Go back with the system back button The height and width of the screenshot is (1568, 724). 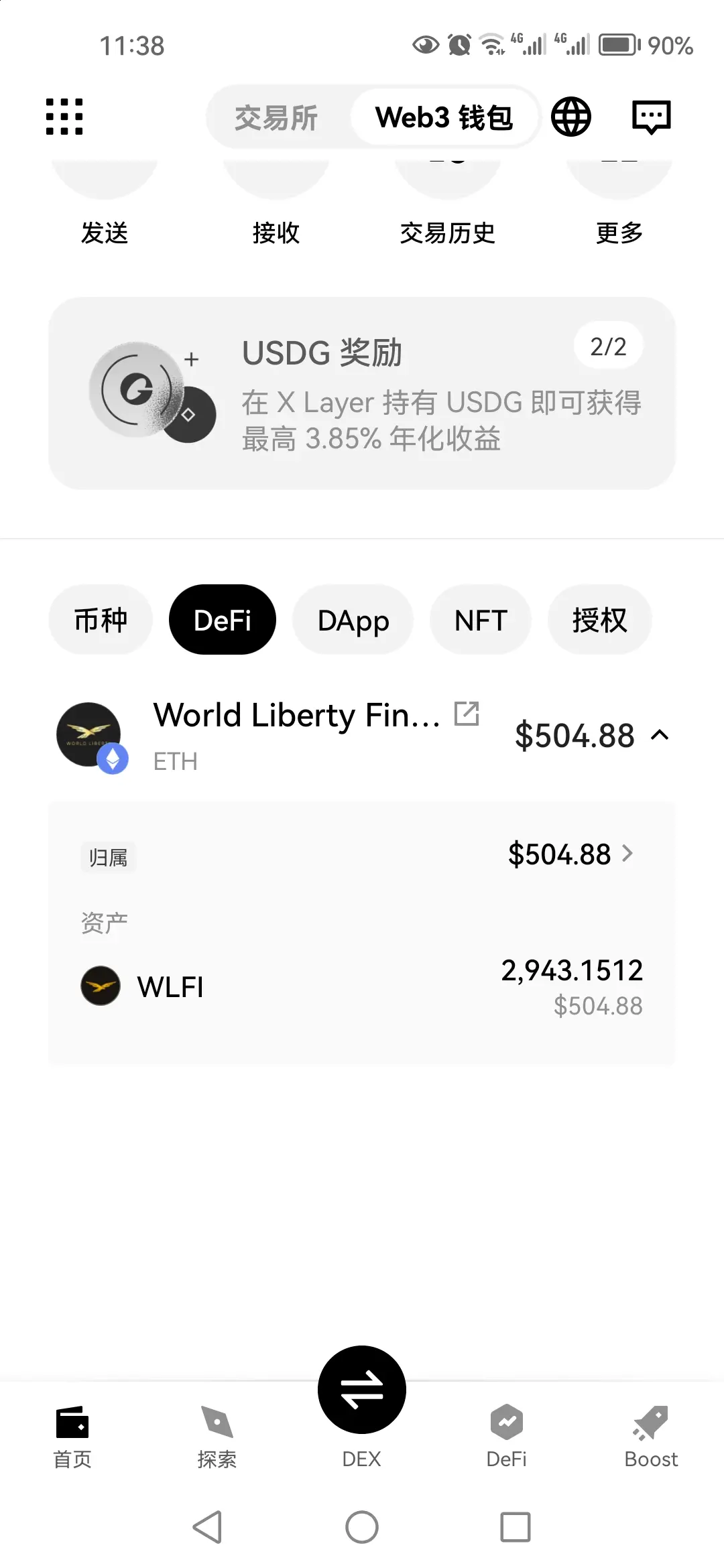point(208,1527)
